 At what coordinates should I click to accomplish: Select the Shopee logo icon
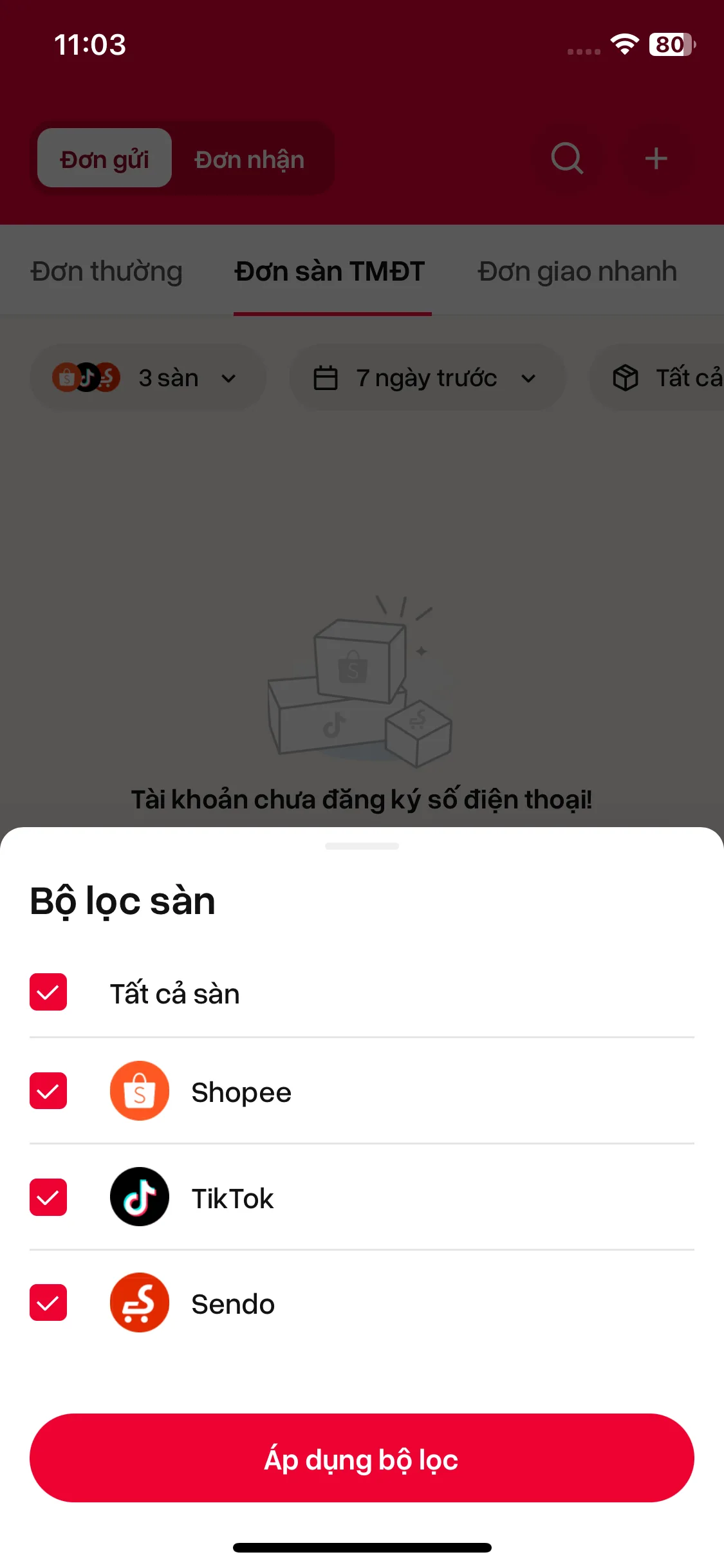tap(139, 1090)
